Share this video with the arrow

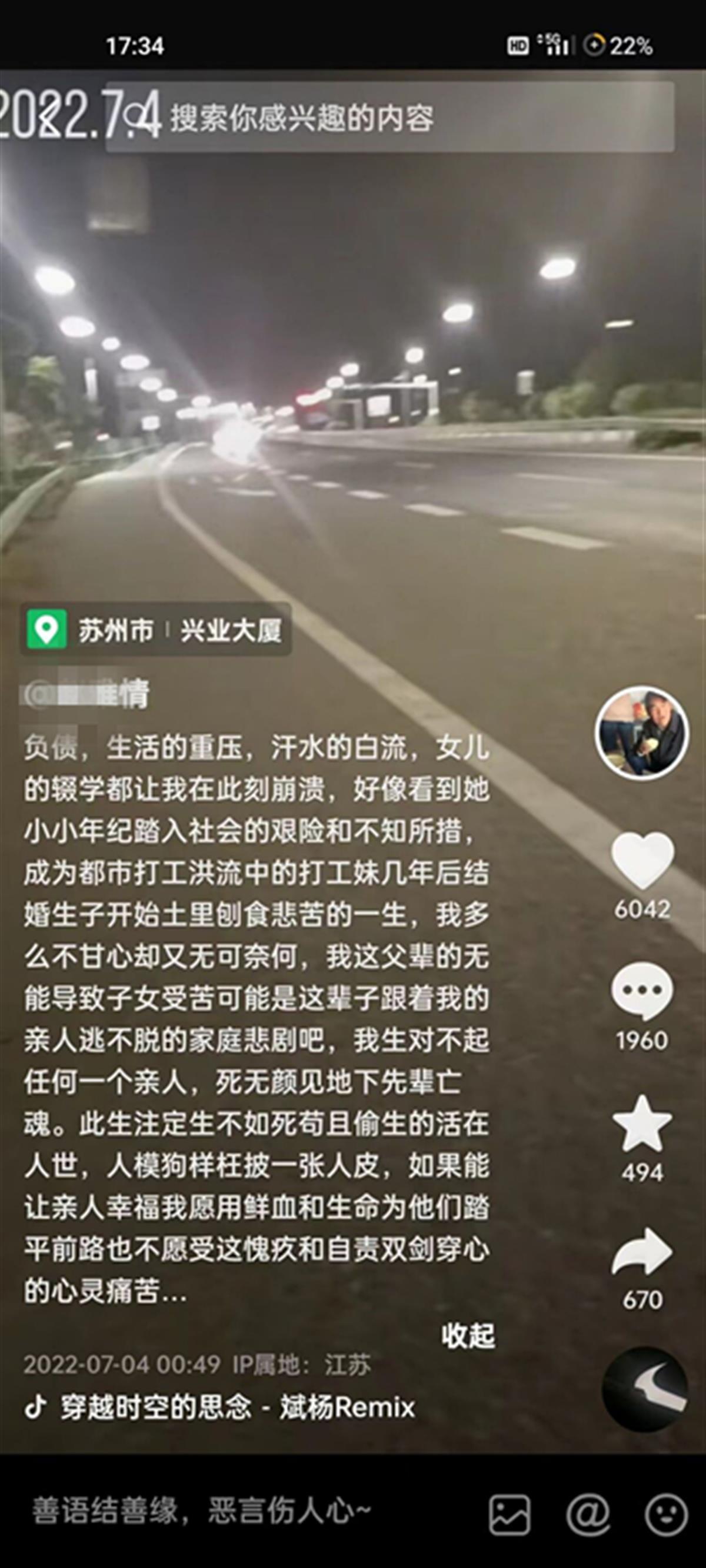(642, 1253)
